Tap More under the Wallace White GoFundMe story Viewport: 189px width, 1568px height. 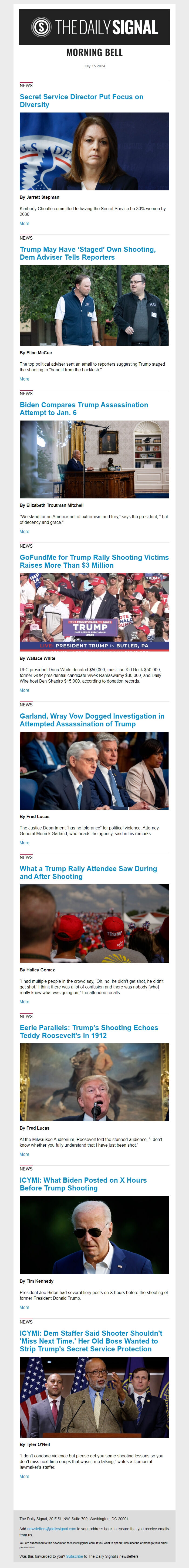coord(24,690)
